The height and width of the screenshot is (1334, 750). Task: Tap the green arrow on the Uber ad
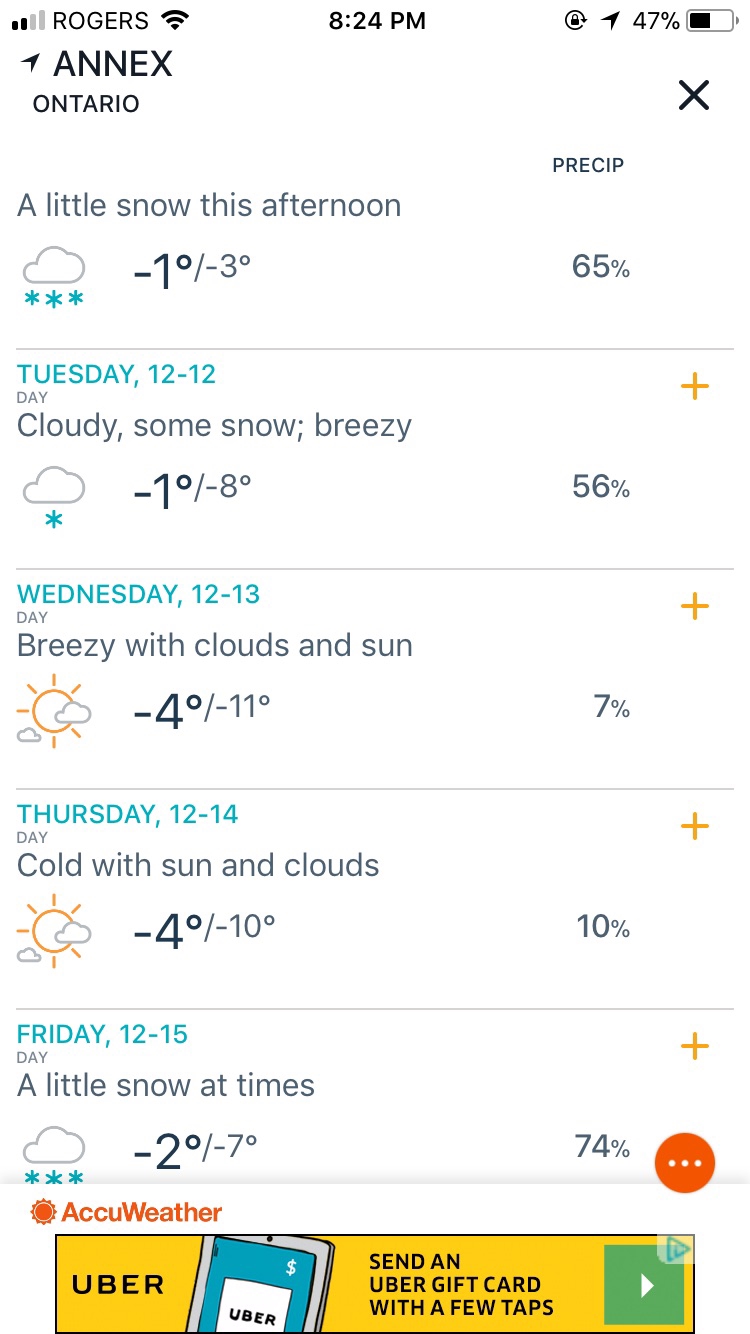[645, 1285]
